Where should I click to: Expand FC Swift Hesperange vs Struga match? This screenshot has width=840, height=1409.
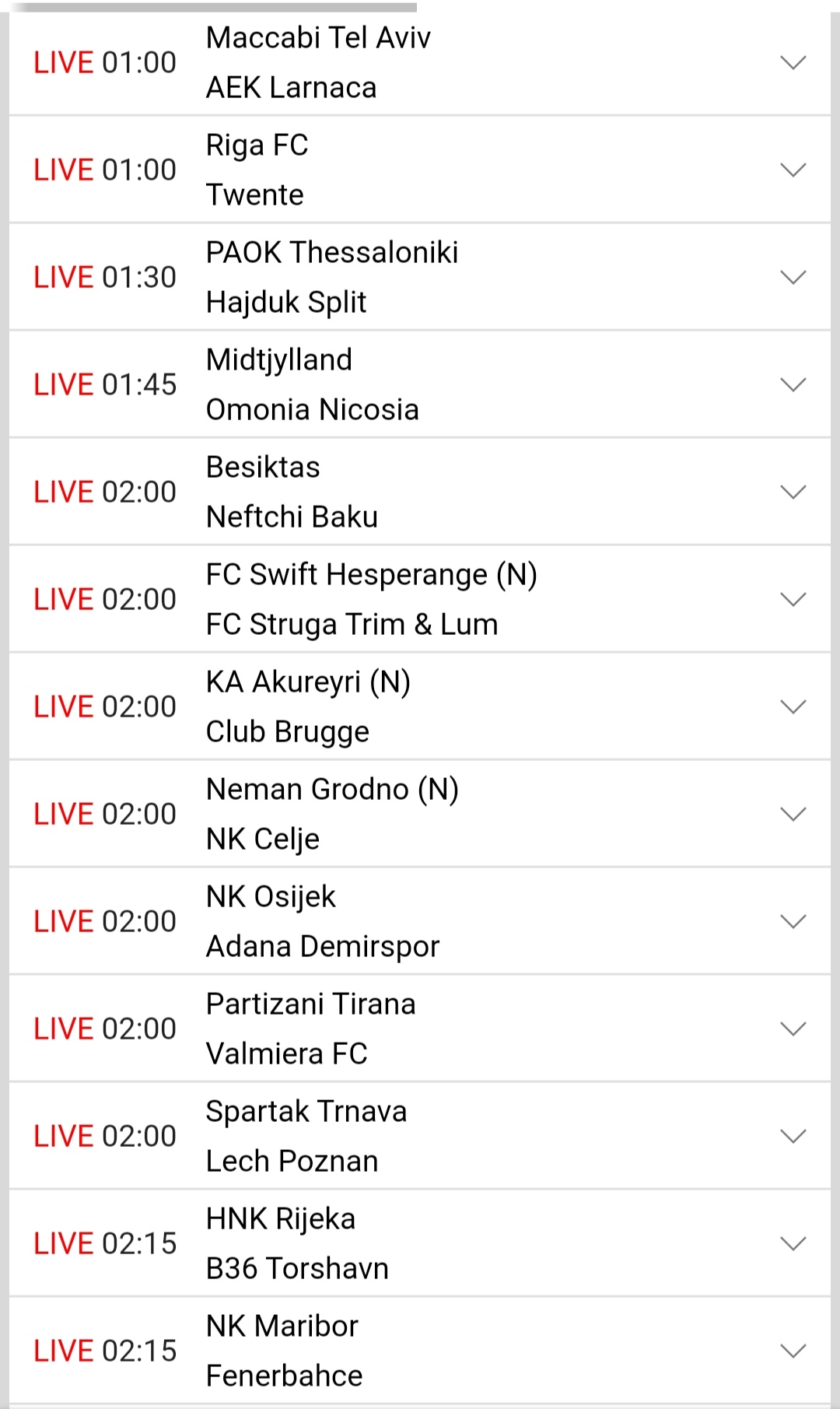pyautogui.click(x=793, y=600)
